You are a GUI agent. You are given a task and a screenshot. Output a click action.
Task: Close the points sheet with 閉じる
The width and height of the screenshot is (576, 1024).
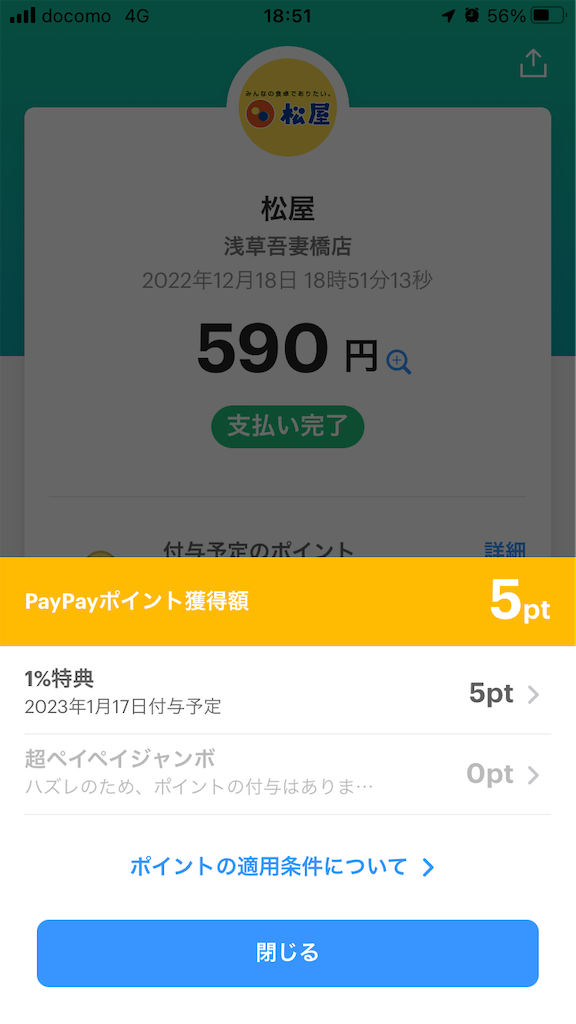[287, 953]
